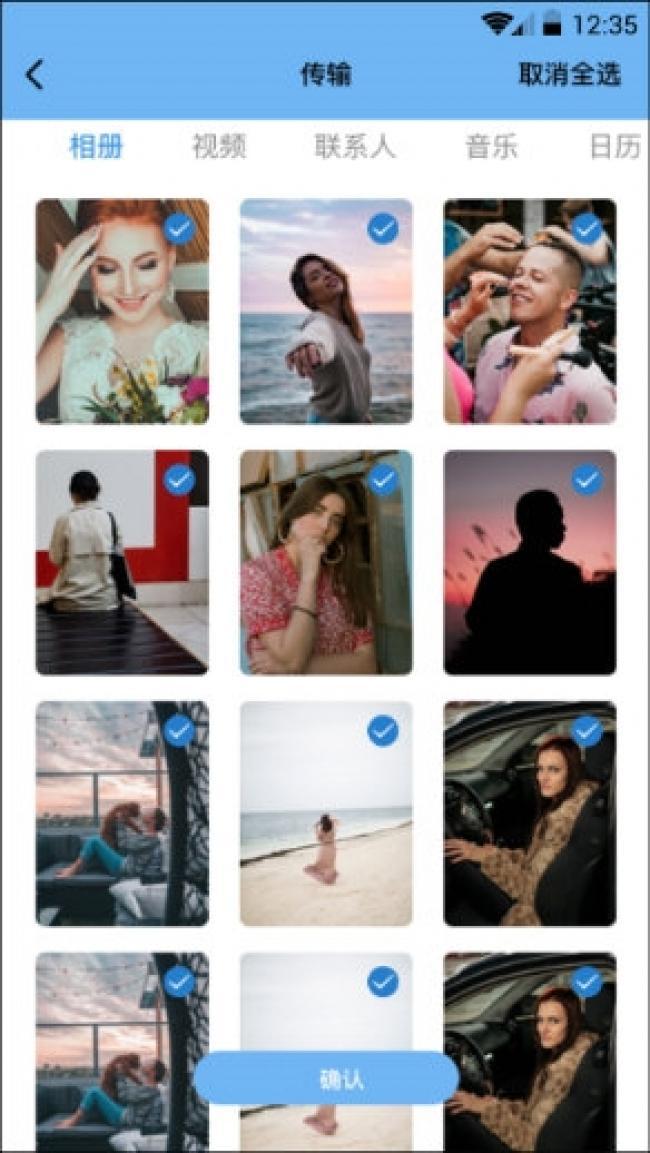Deselect the first woman on sandy beach photo
650x1153 pixels.
pyautogui.click(x=383, y=731)
